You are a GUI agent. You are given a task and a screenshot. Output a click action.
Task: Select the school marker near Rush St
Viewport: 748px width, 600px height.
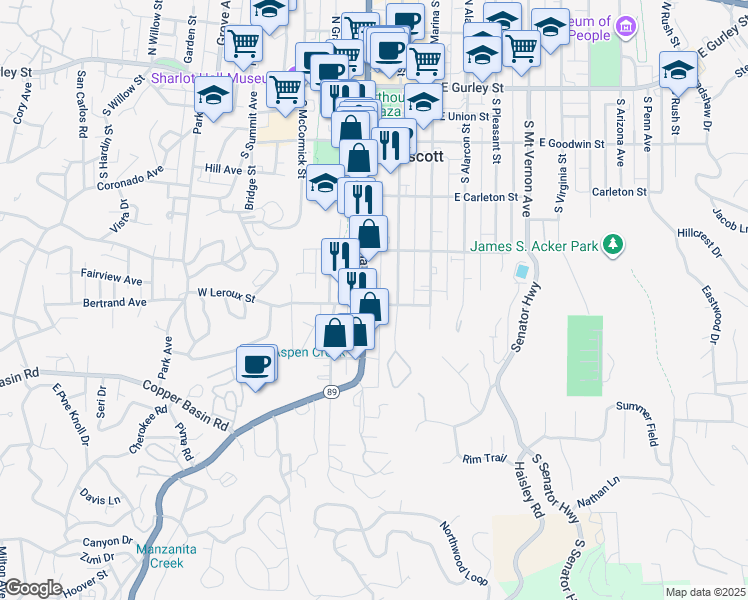(x=679, y=73)
